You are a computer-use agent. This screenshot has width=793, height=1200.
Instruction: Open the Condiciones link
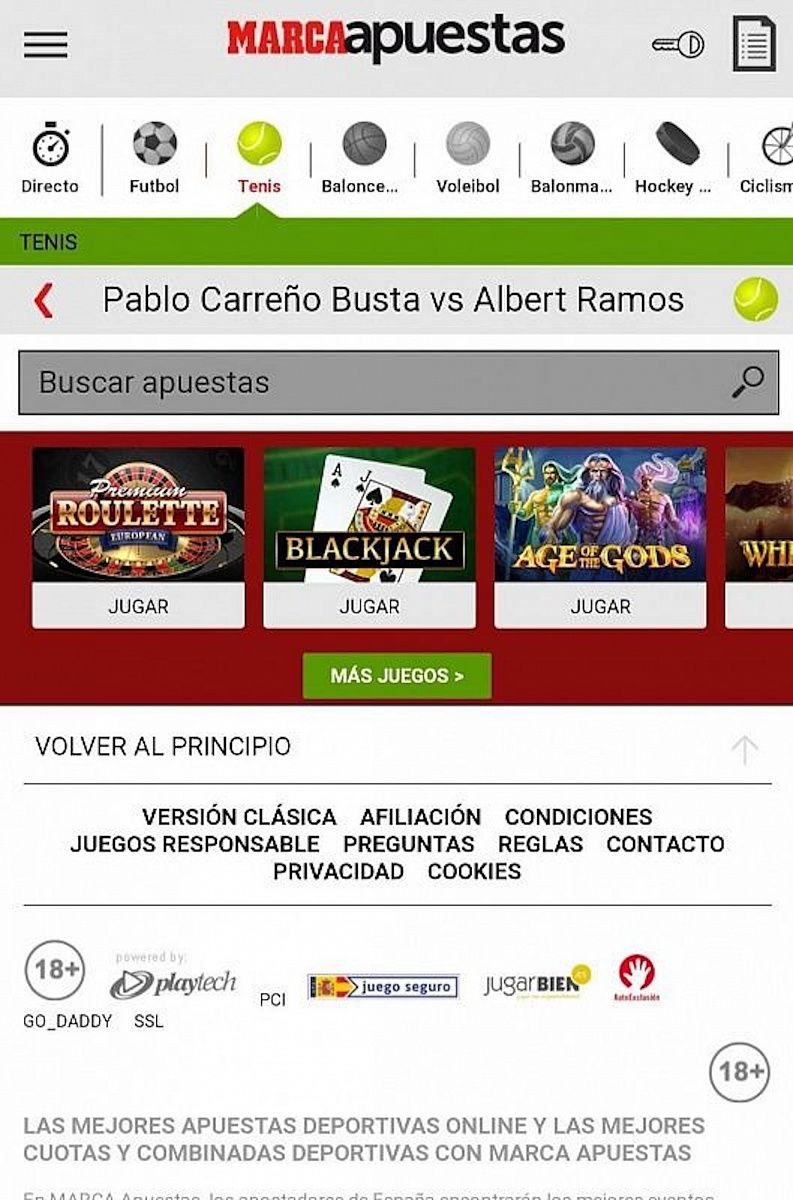coord(578,817)
